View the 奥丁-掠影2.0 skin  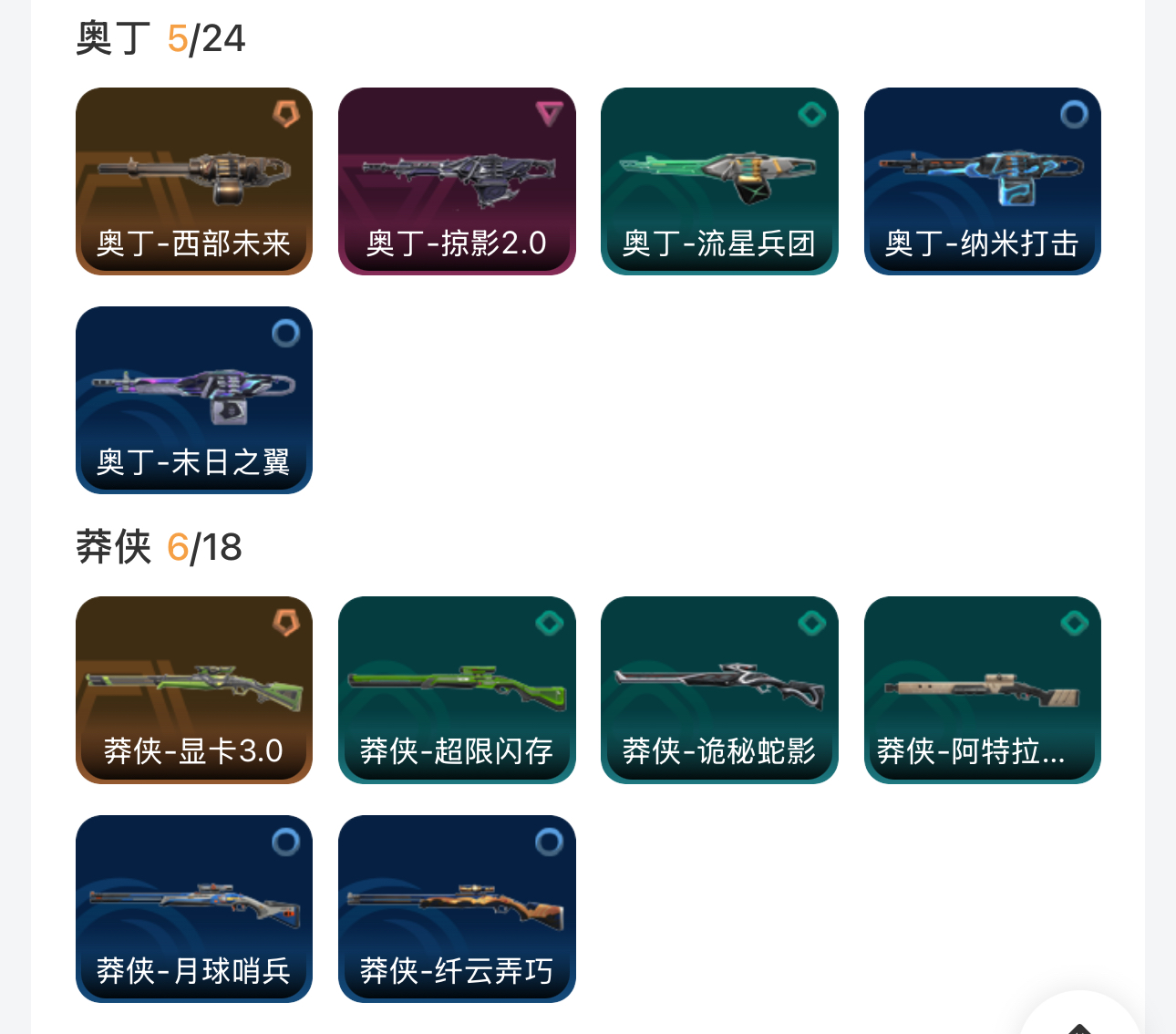(457, 181)
